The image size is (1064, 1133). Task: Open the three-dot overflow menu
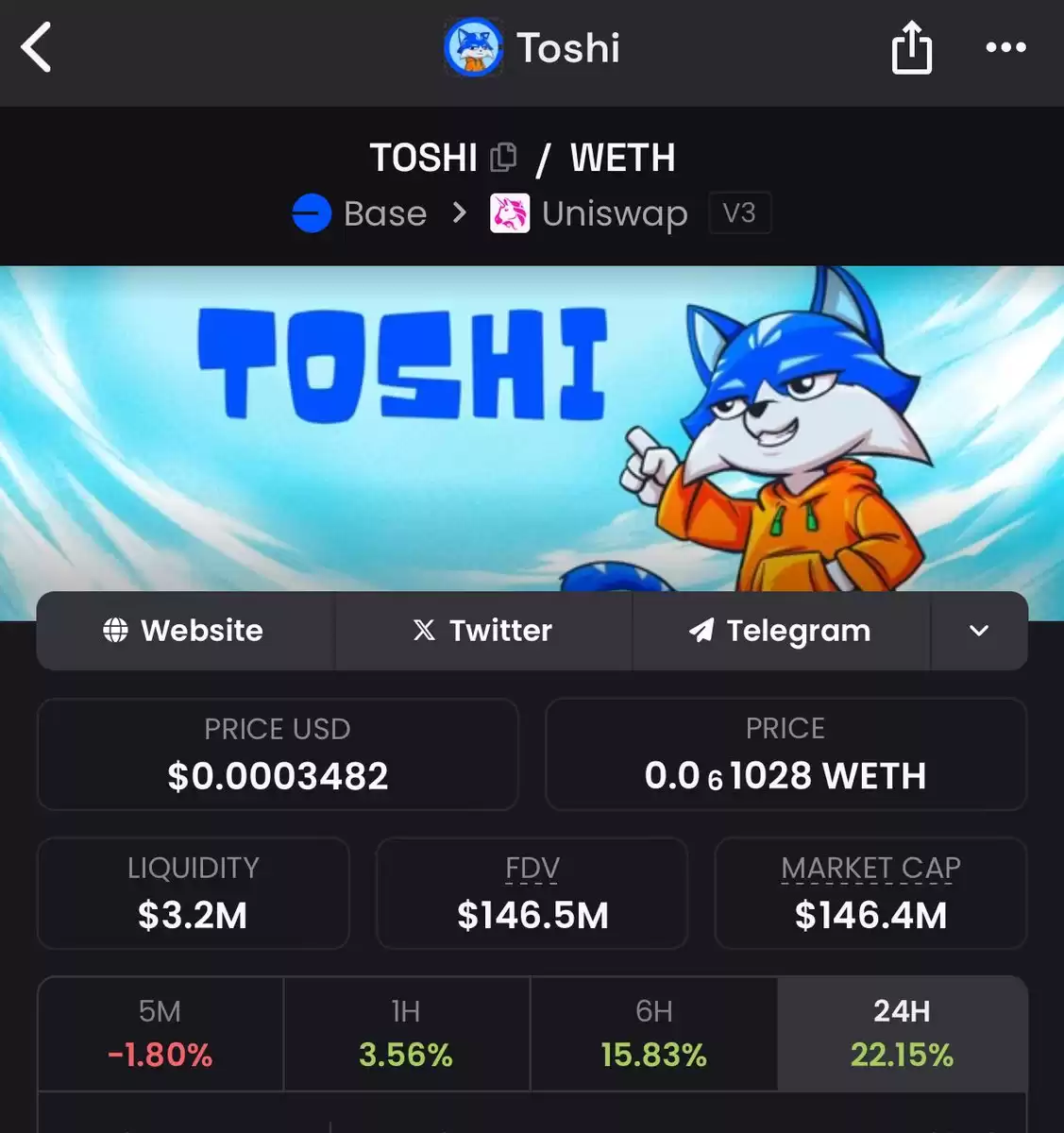pyautogui.click(x=1005, y=47)
